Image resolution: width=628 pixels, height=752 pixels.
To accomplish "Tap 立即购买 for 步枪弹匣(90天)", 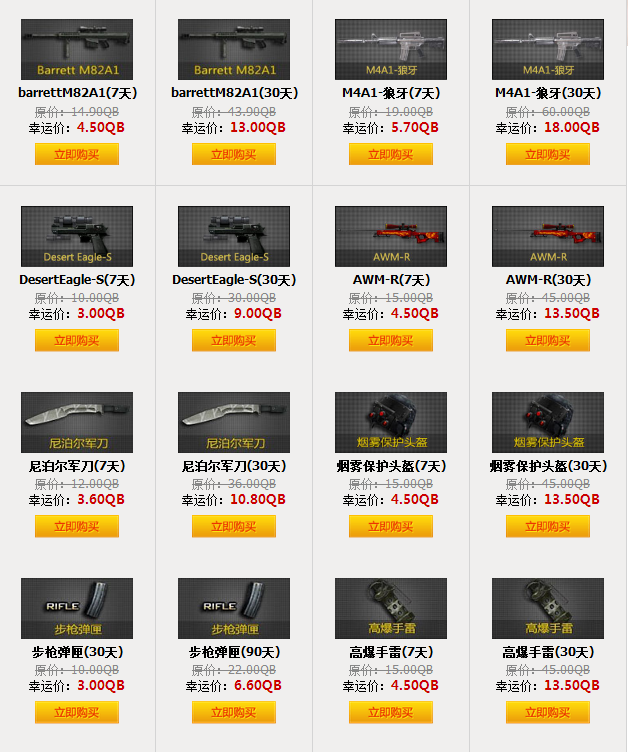I will 233,713.
